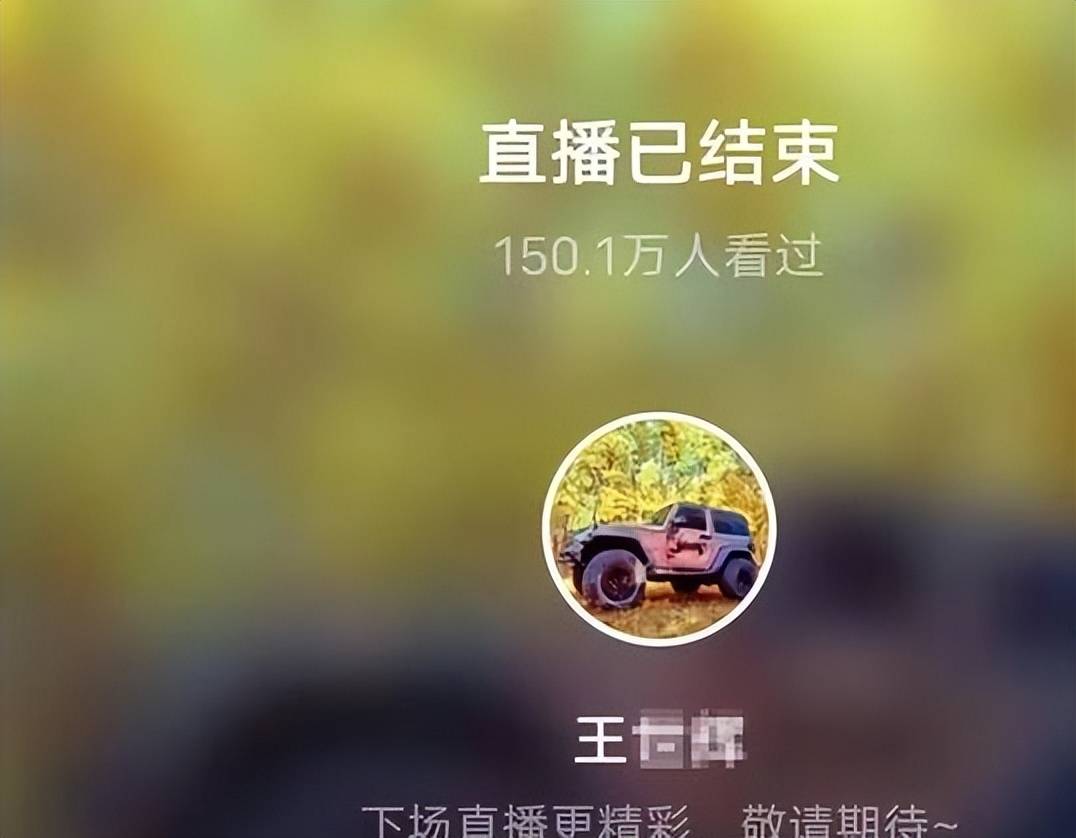The width and height of the screenshot is (1076, 838).
Task: Open the streamer's jeep profile avatar
Action: point(659,529)
